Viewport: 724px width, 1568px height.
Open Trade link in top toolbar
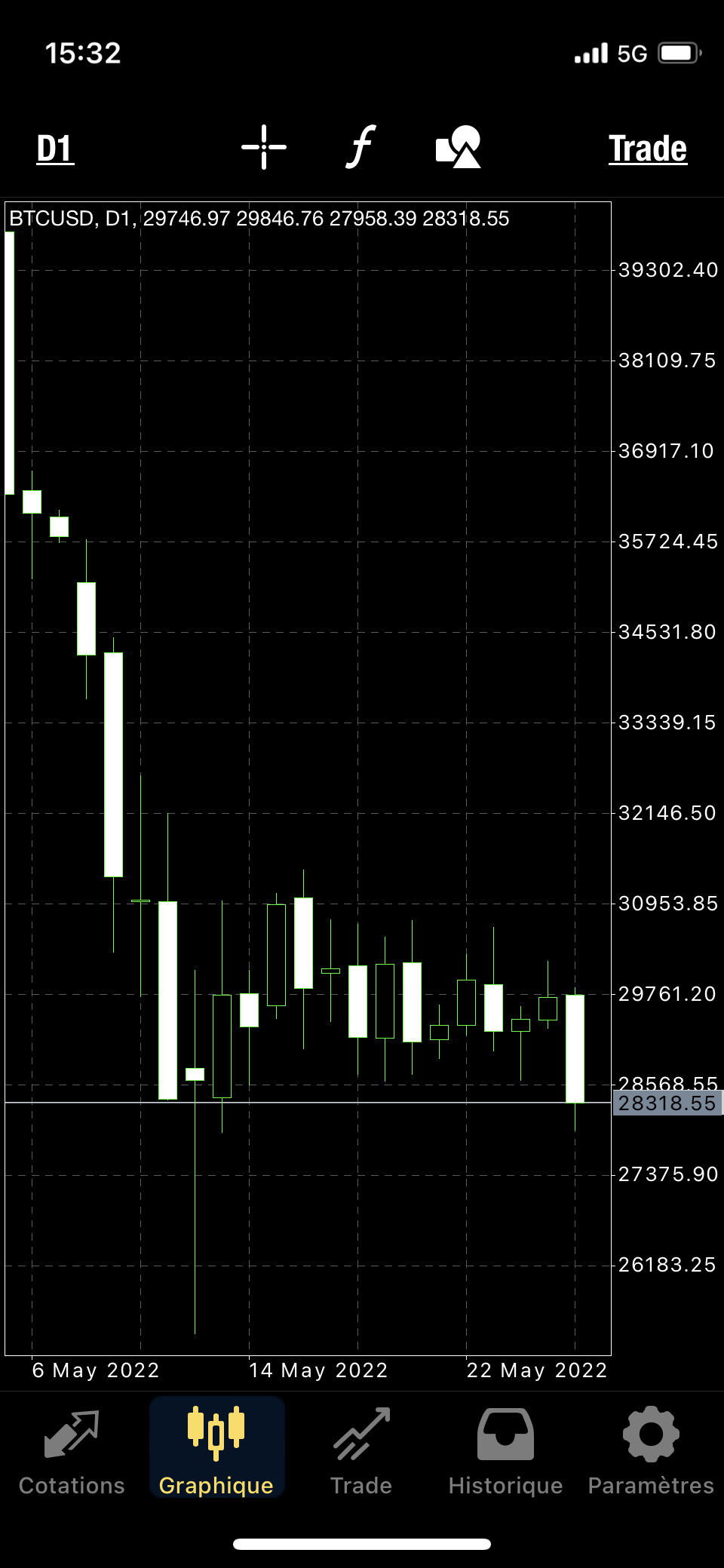click(647, 149)
